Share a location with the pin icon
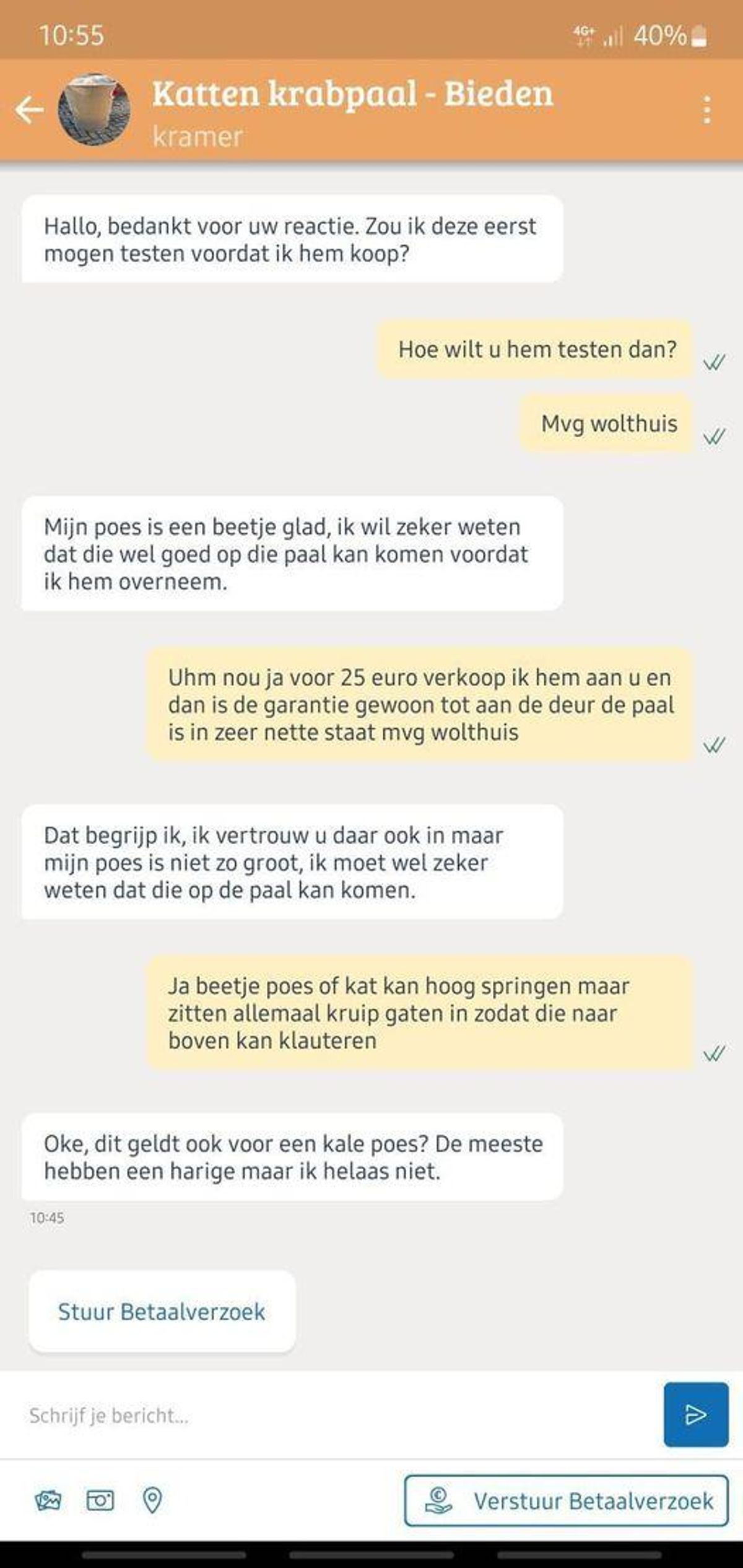Image resolution: width=743 pixels, height=1568 pixels. coord(152,1500)
